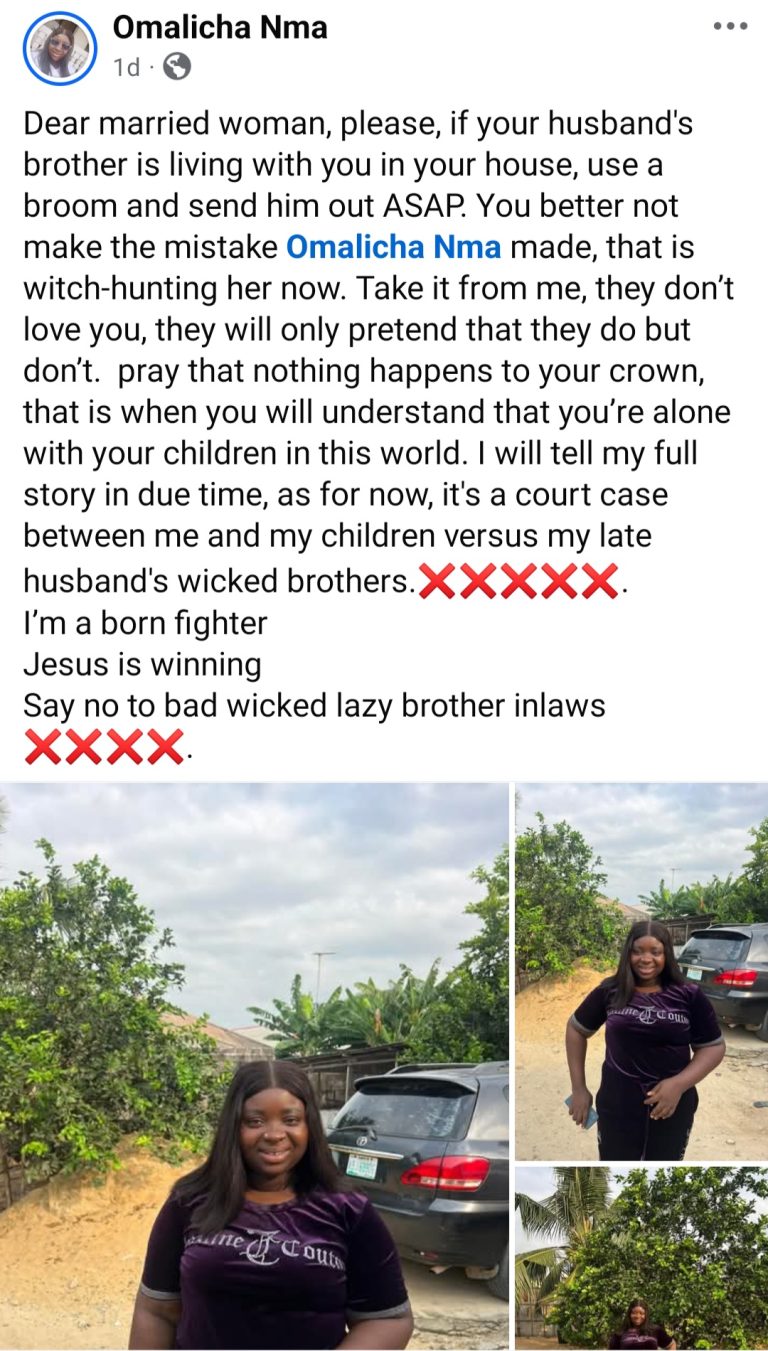Open the post's three-dot overflow menu
This screenshot has width=768, height=1351.
tap(730, 27)
